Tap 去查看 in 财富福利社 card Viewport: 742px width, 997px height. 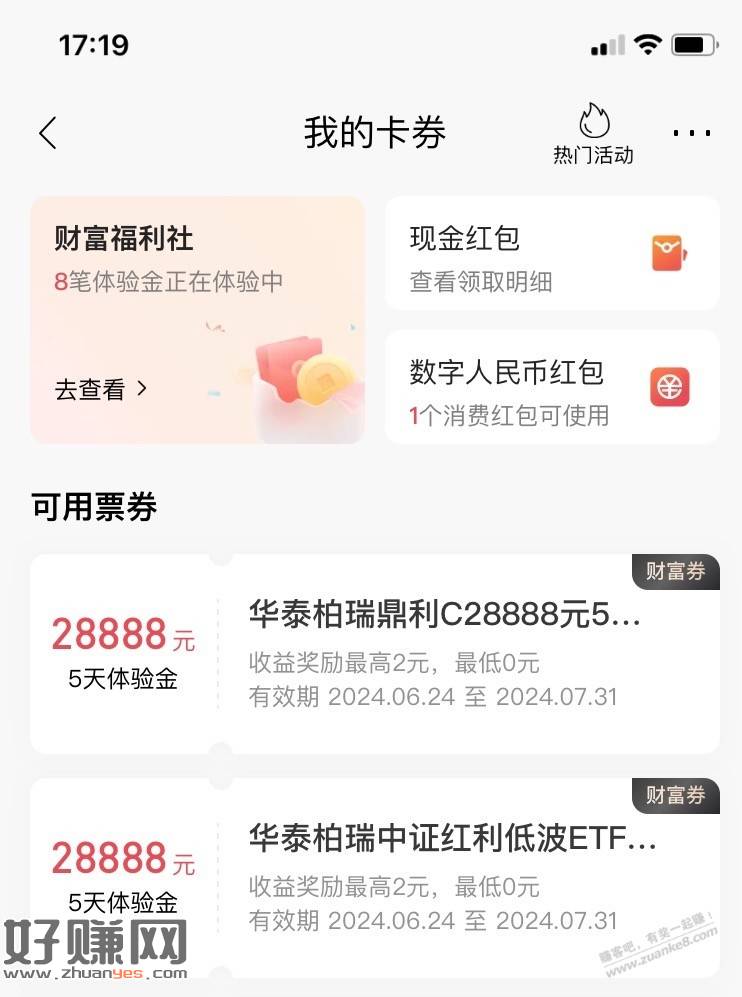click(100, 389)
